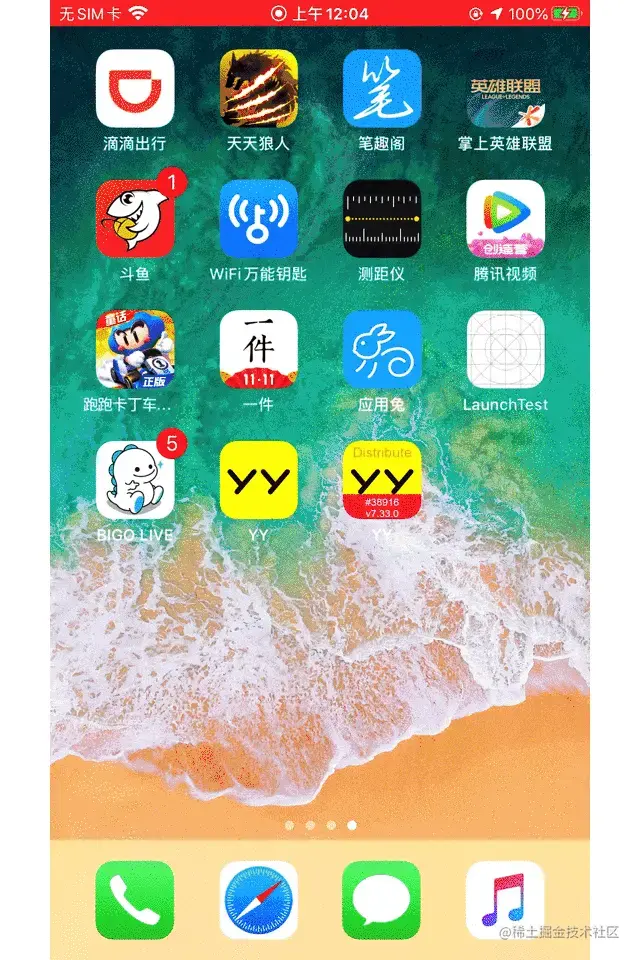This screenshot has height=960, width=640.
Task: Open 掌上英雄联盟
Action: click(x=505, y=89)
